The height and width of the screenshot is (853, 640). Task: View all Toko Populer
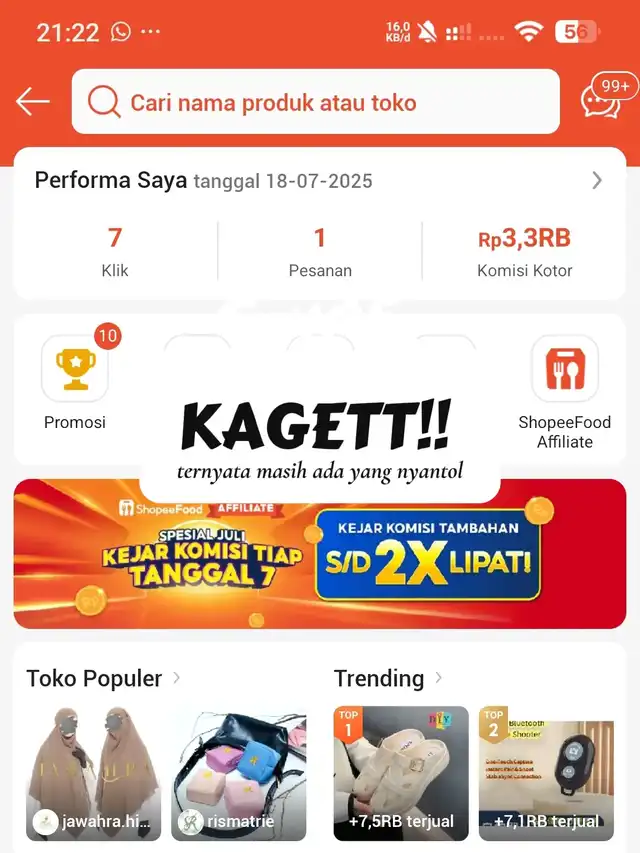(176, 678)
